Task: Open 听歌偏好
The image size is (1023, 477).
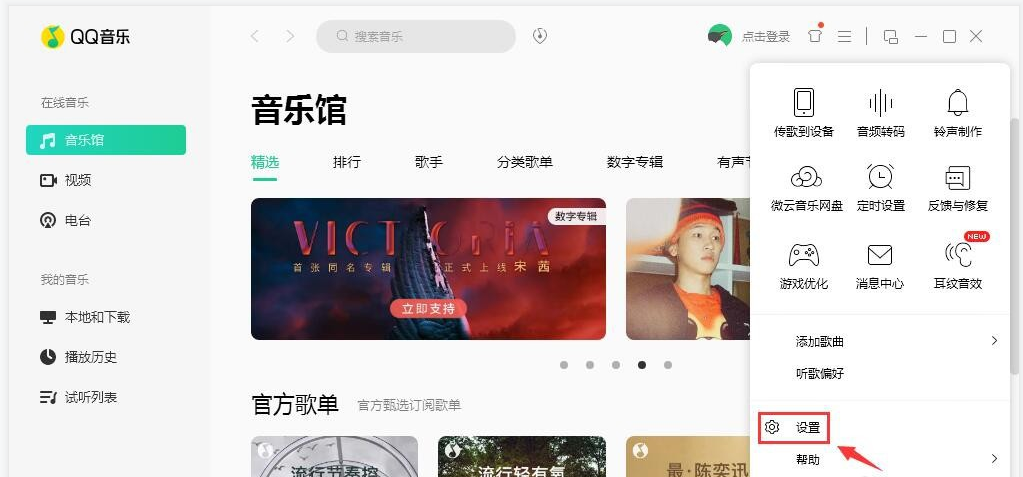Action: pos(820,373)
